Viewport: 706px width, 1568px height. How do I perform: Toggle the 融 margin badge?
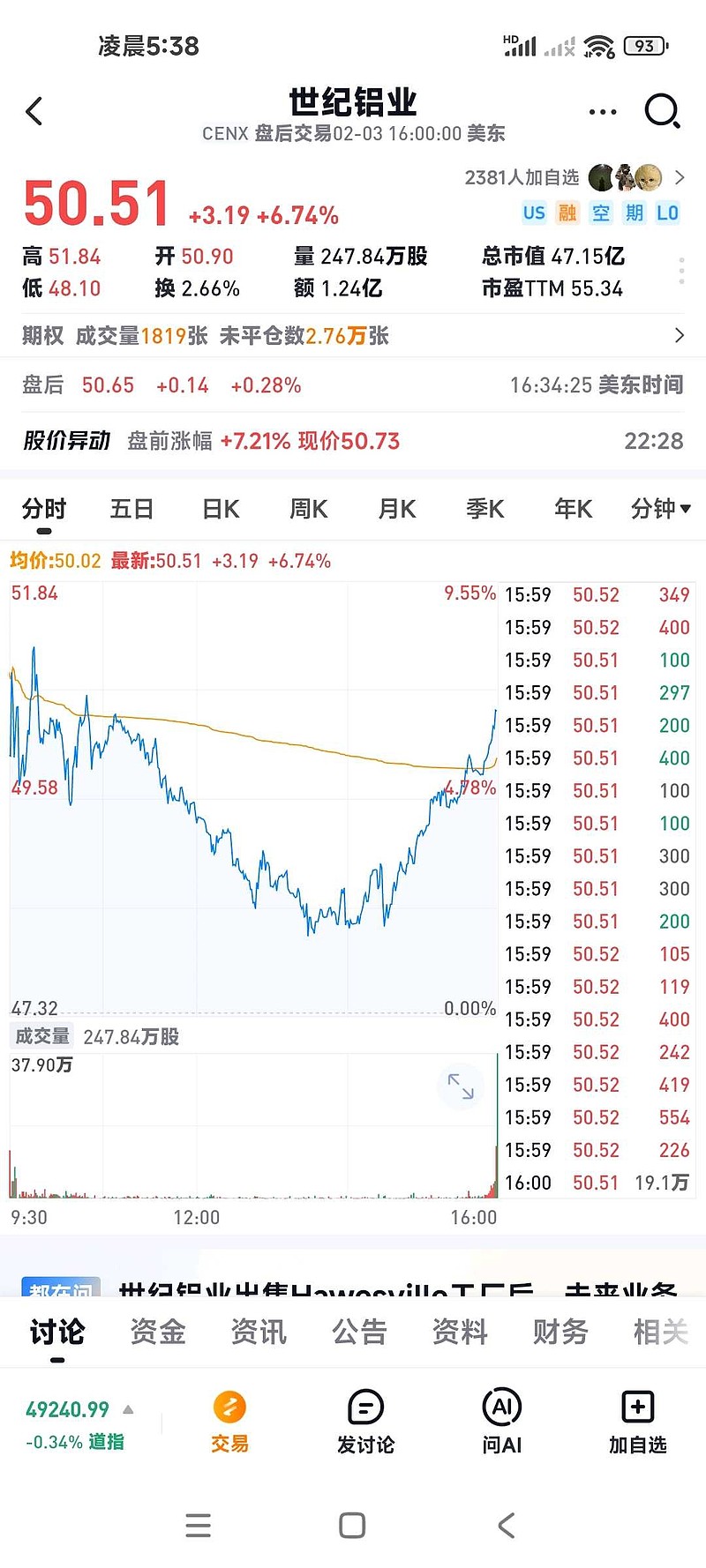[567, 213]
